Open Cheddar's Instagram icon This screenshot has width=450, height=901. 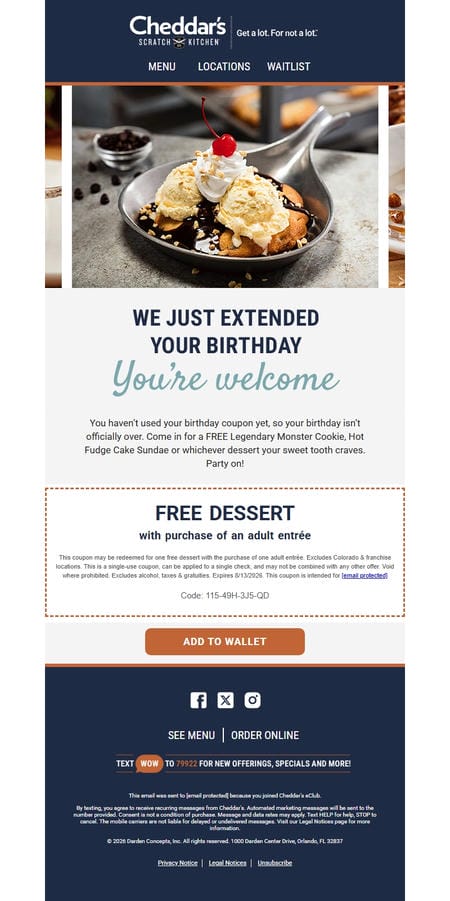[x=252, y=700]
